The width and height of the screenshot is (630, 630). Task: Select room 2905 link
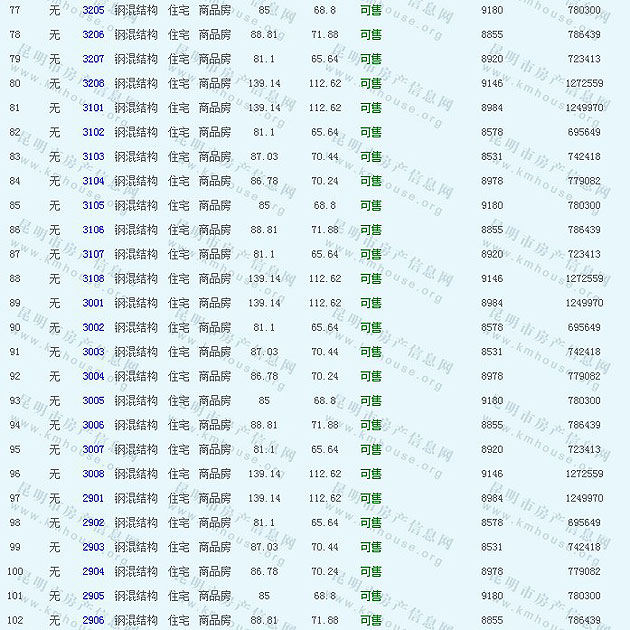point(92,595)
